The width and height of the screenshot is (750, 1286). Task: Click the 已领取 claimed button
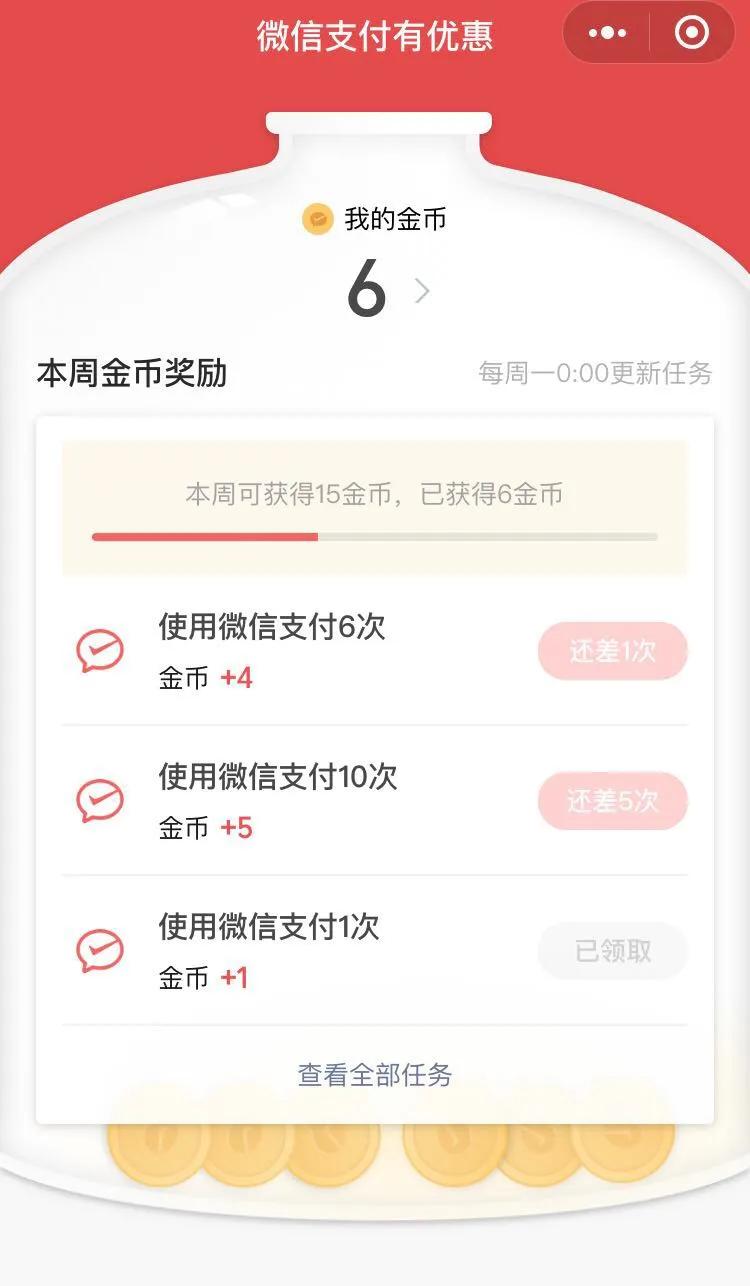[x=612, y=951]
